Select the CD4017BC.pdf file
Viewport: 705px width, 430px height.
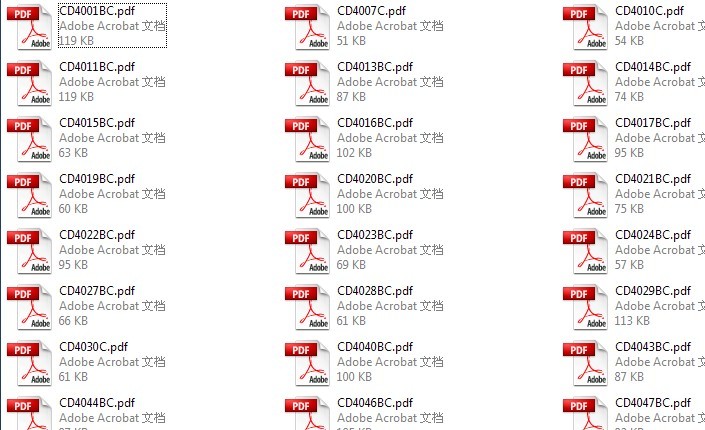tap(653, 123)
